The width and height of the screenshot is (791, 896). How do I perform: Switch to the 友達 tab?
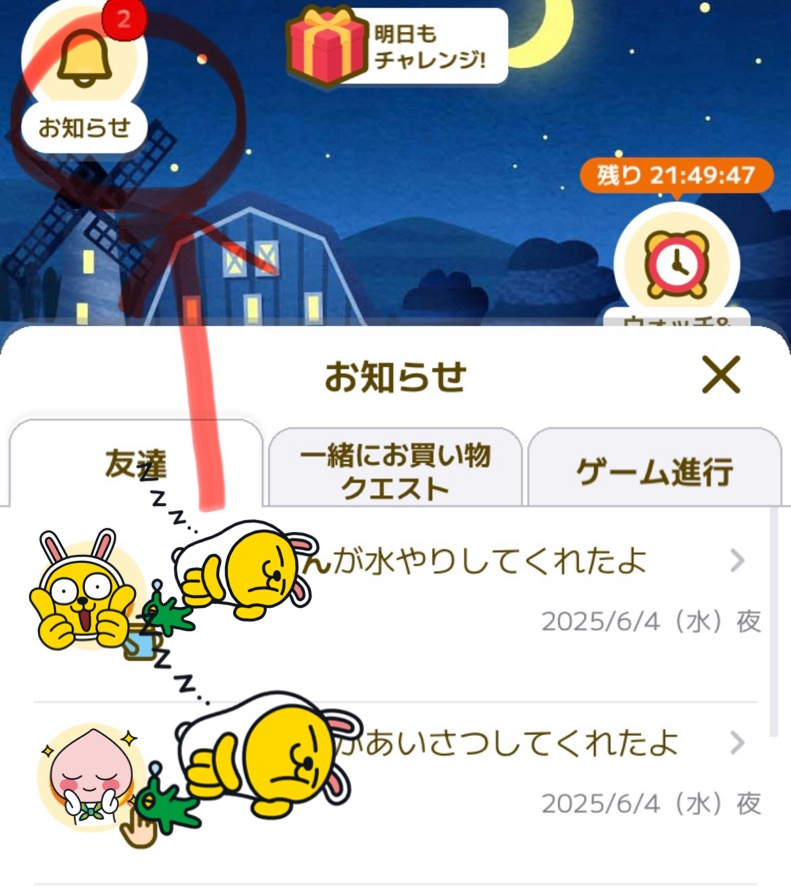[x=135, y=466]
